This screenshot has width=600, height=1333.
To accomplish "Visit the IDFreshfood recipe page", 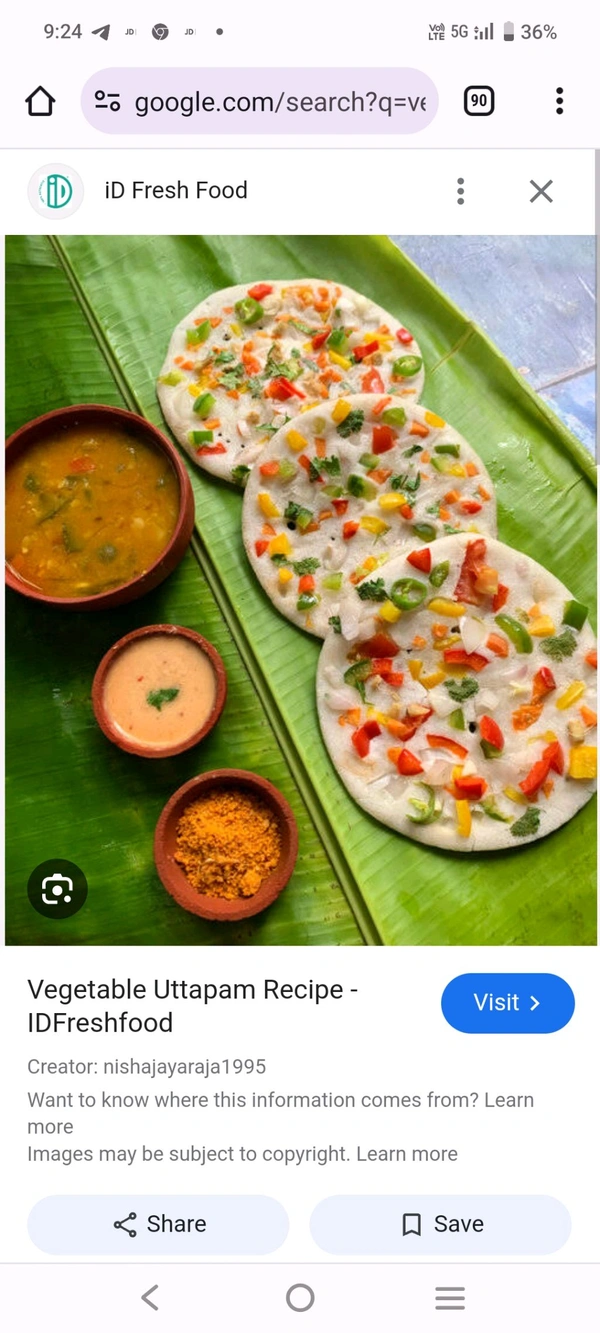I will pos(507,1003).
